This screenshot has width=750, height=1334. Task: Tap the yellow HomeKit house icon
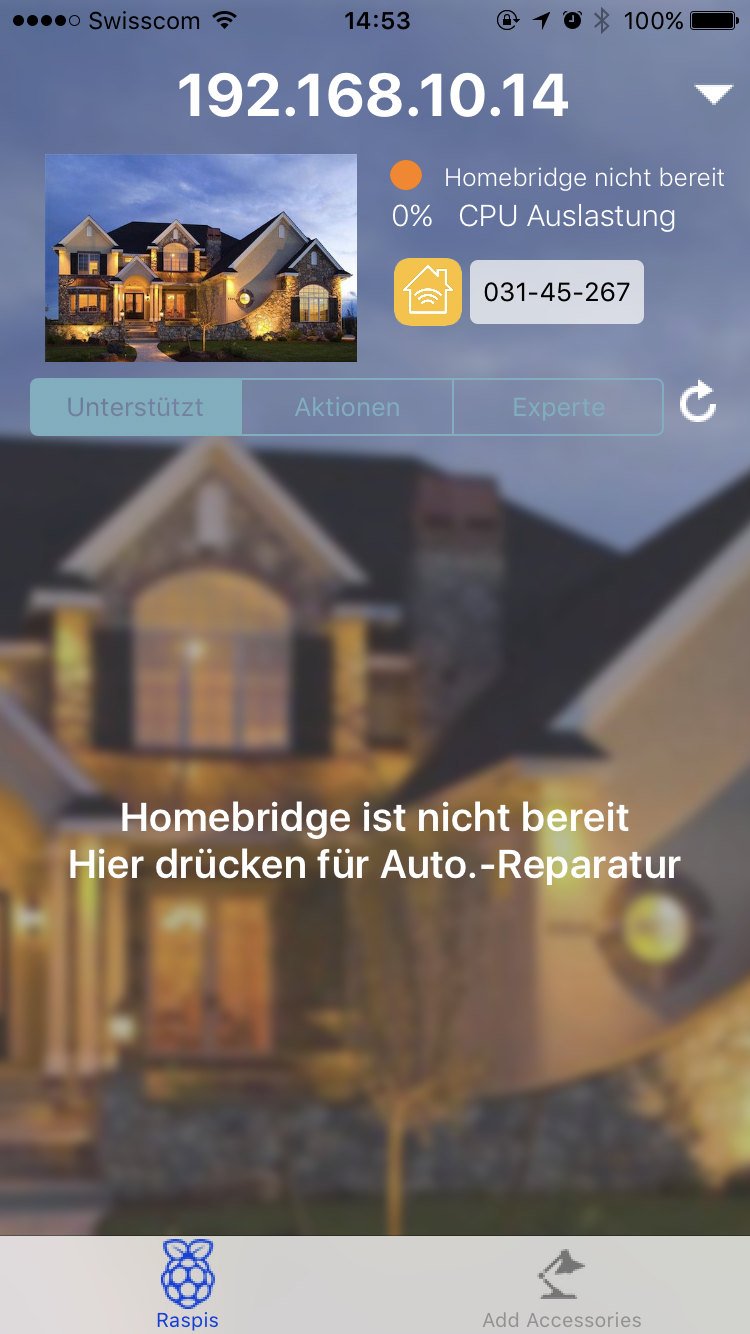click(428, 292)
